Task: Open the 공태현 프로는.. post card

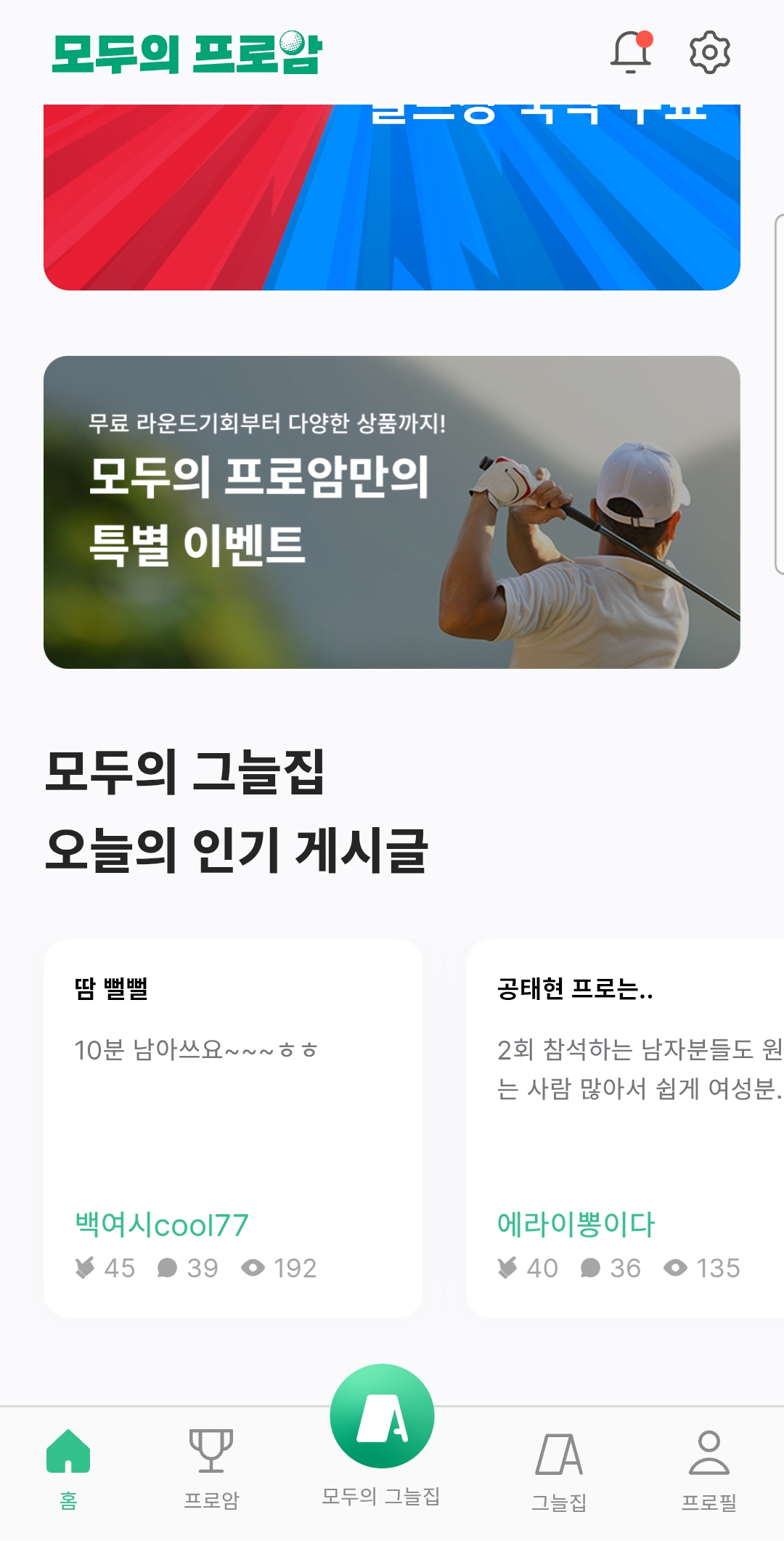Action: pos(624,1128)
